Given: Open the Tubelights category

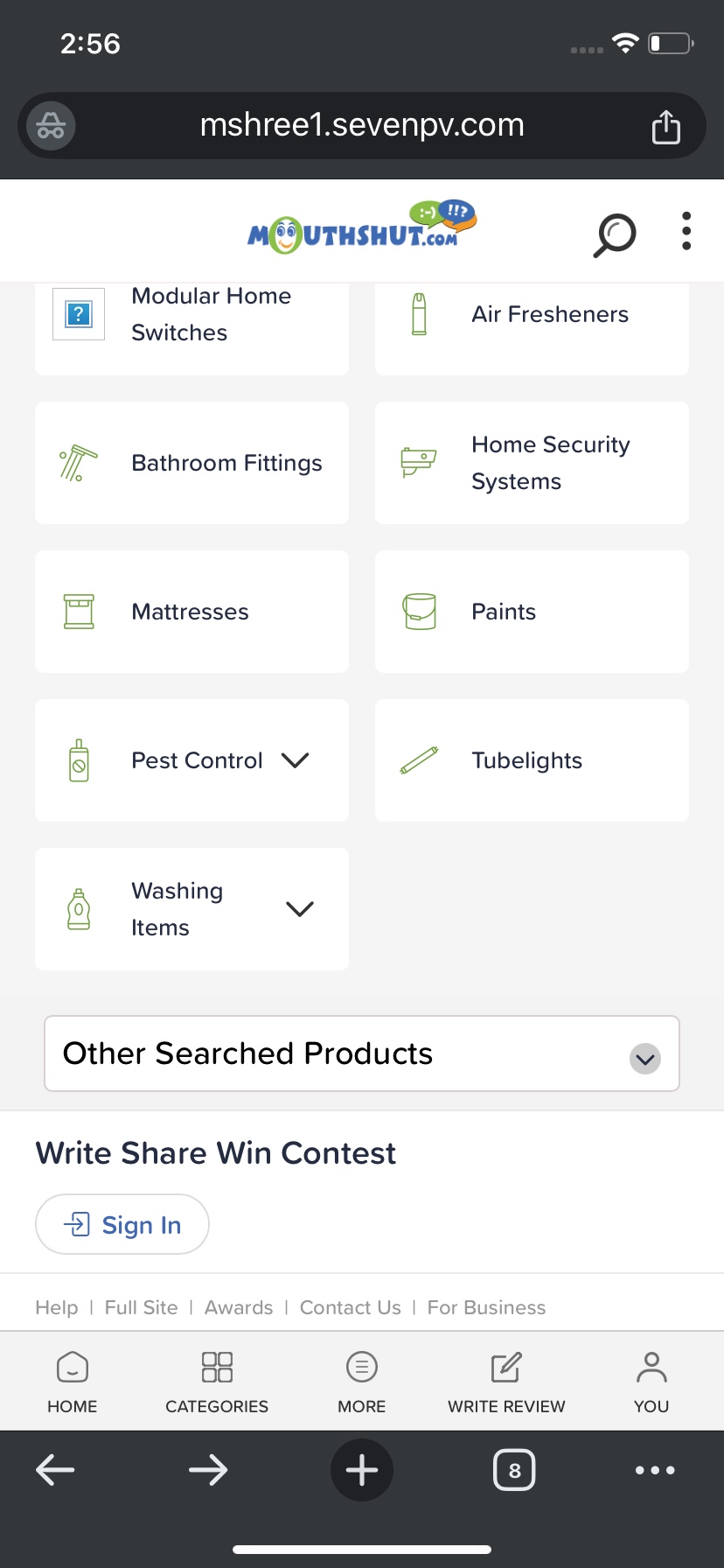Looking at the screenshot, I should (x=532, y=760).
